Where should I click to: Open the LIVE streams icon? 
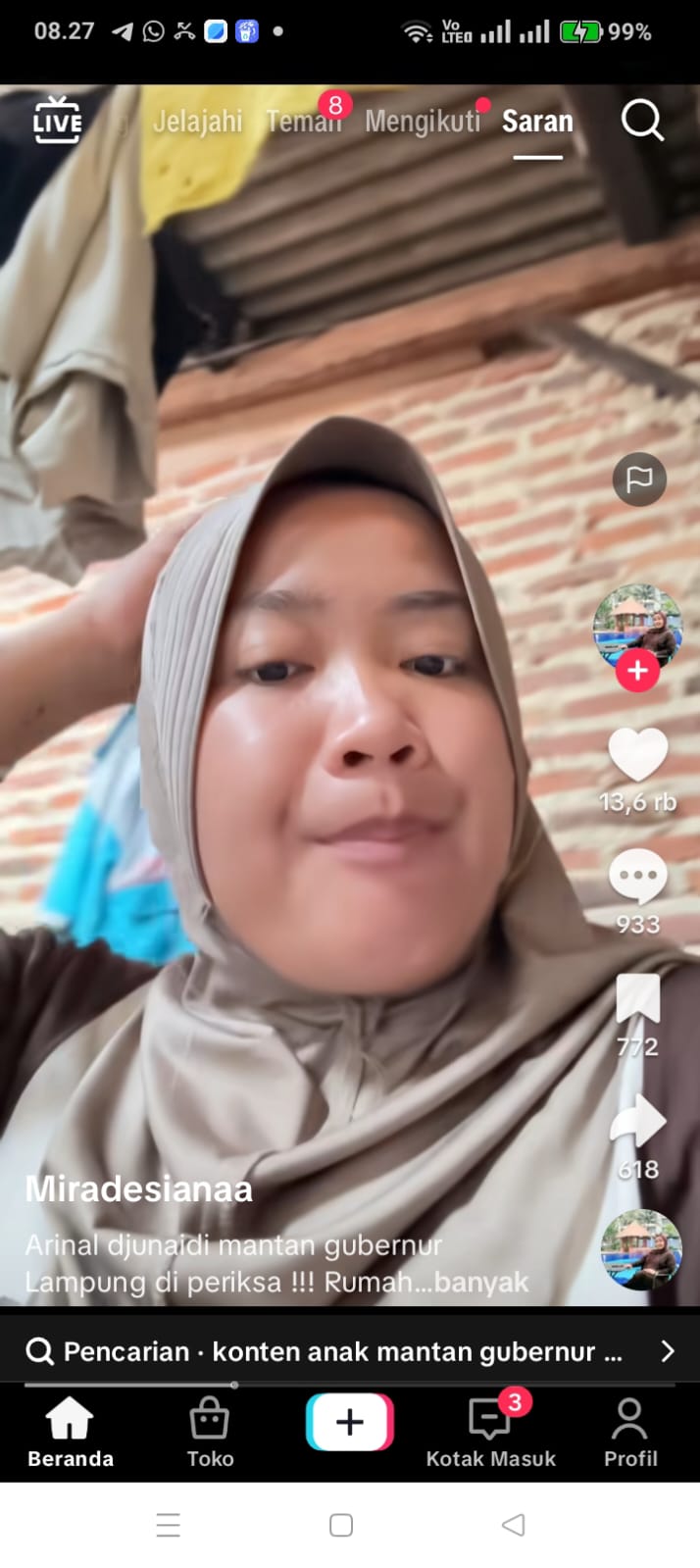tap(57, 121)
